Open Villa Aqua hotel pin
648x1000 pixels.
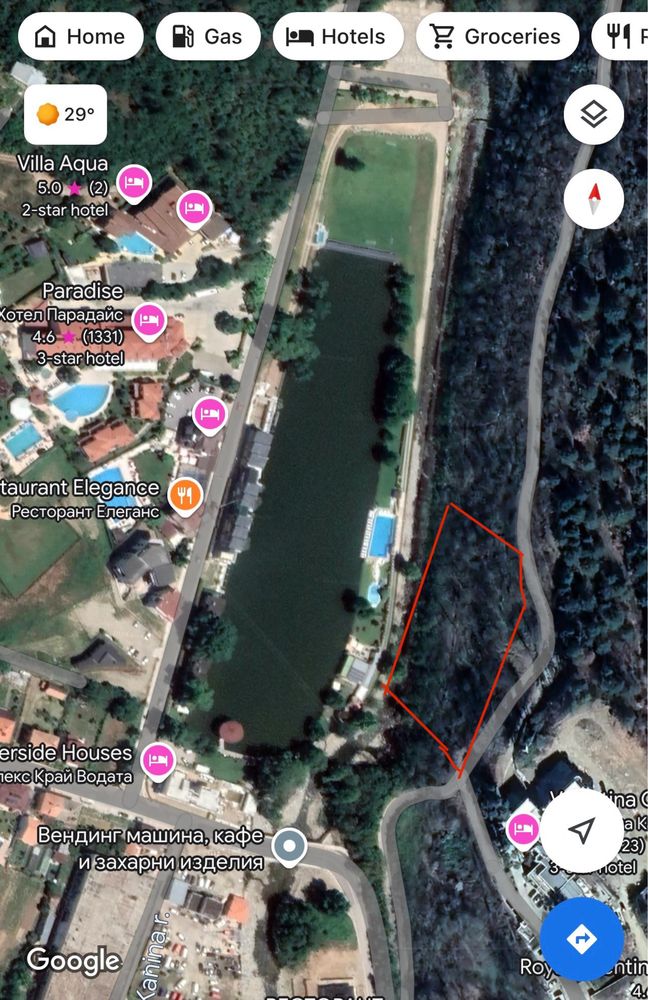click(x=135, y=183)
